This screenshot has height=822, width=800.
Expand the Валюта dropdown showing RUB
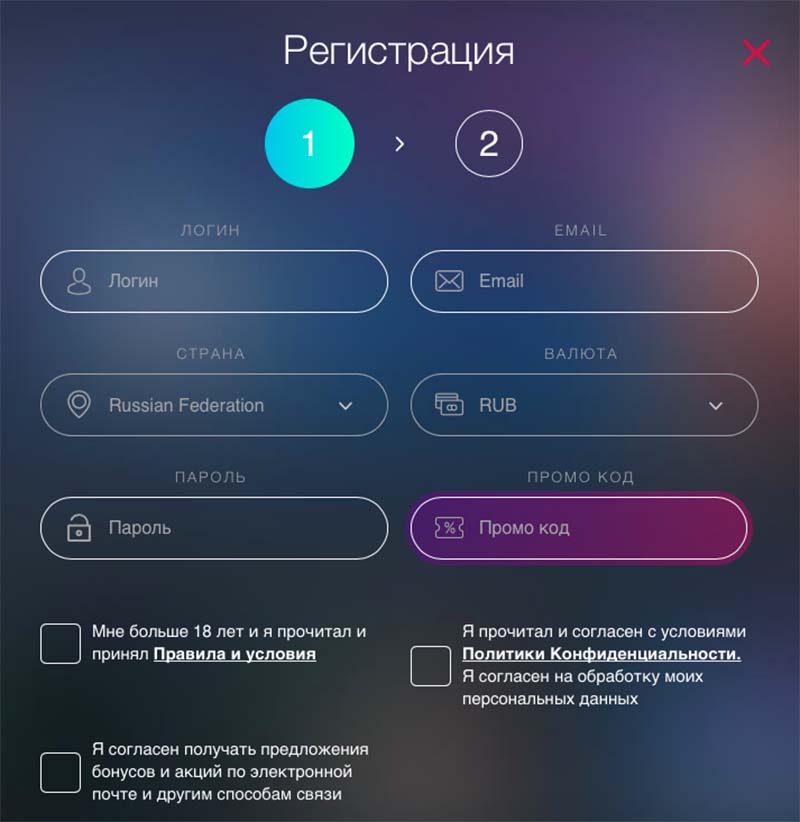point(584,405)
